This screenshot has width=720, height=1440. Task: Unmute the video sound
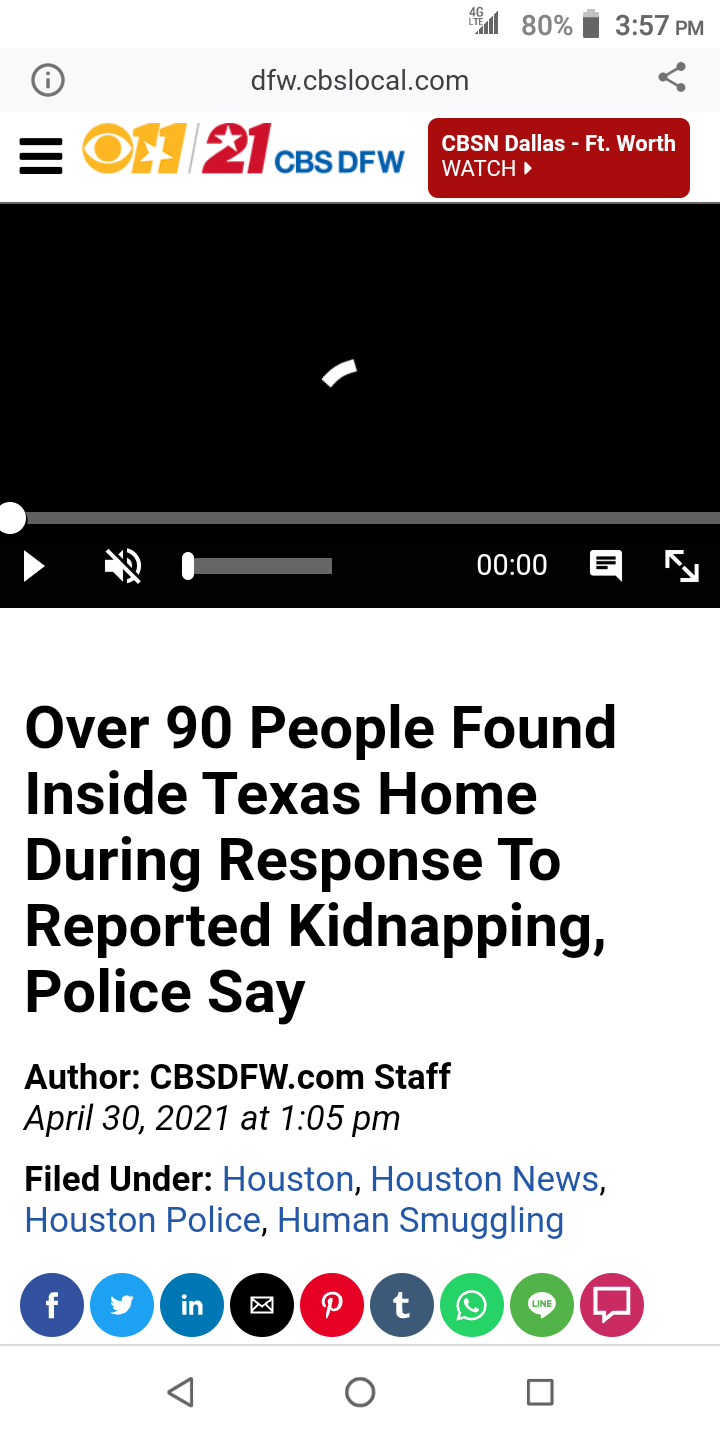(123, 566)
